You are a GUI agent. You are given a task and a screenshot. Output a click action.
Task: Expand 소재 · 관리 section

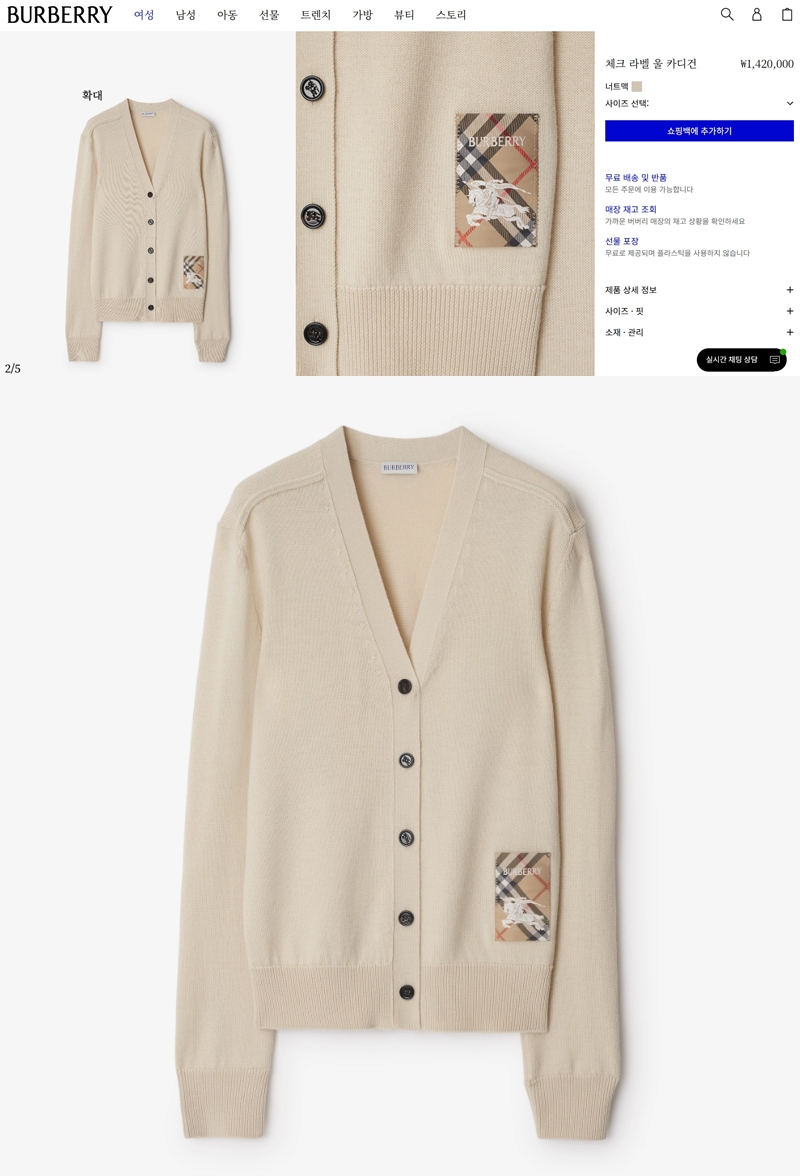tap(699, 332)
